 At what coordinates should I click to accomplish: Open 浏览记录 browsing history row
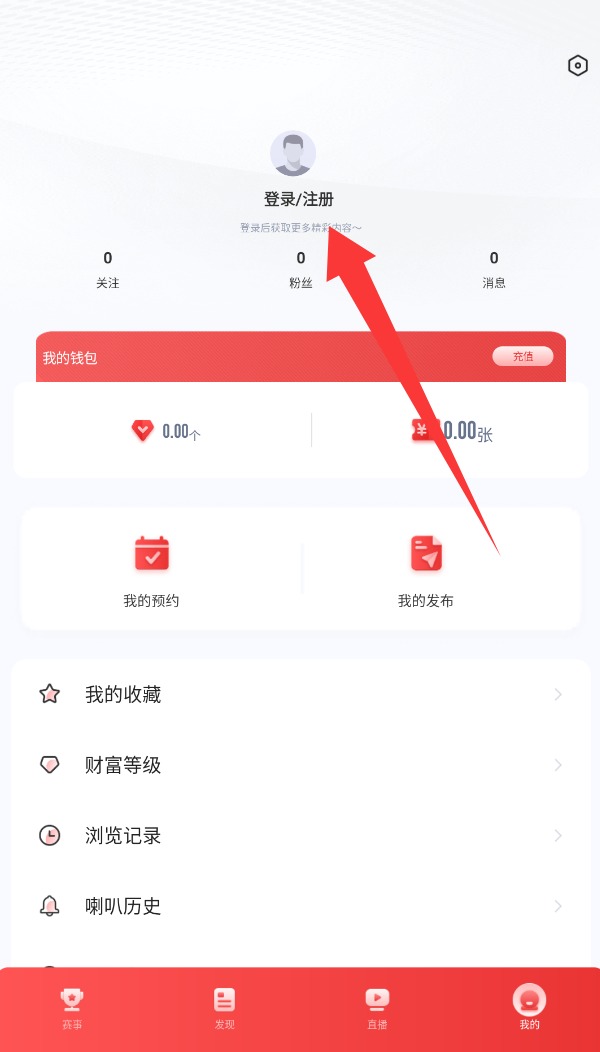point(300,836)
